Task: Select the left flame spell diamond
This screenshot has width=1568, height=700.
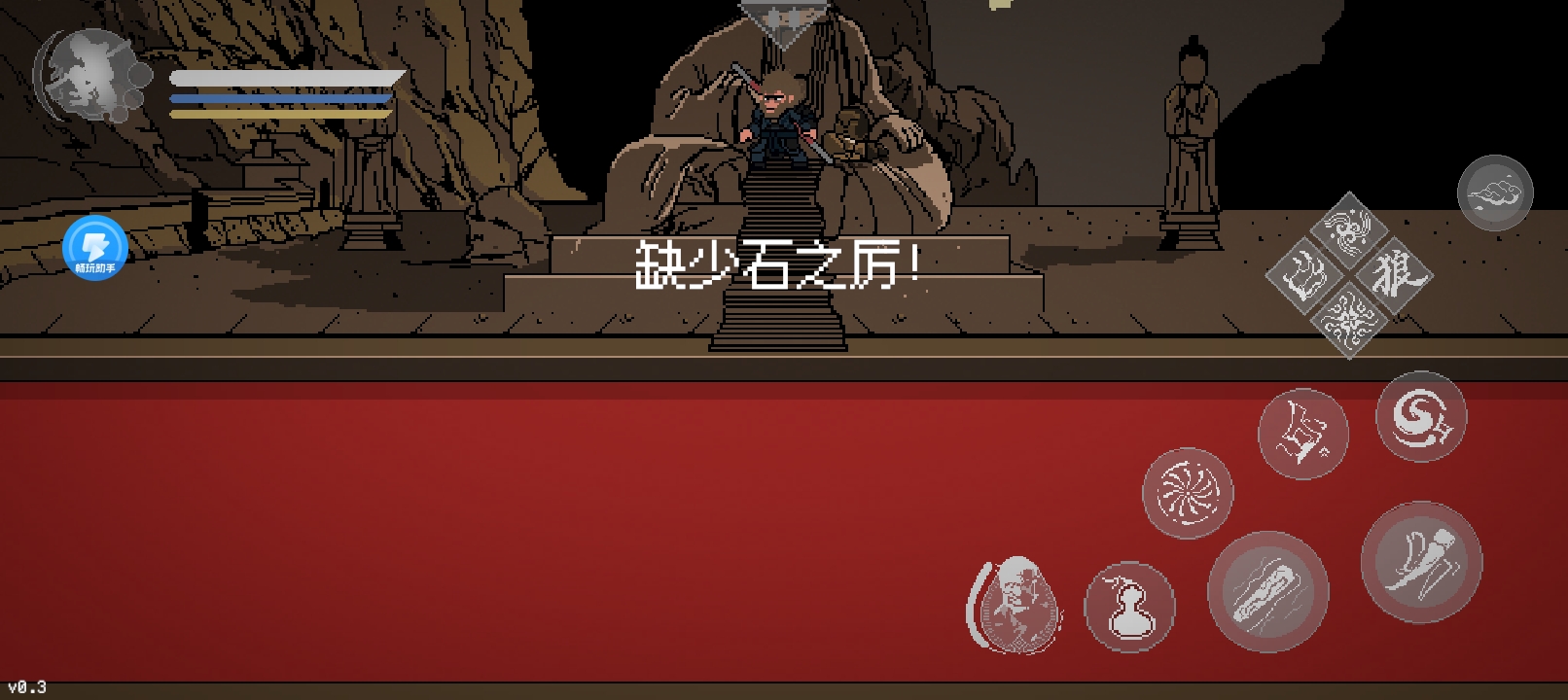Action: pyautogui.click(x=1304, y=276)
